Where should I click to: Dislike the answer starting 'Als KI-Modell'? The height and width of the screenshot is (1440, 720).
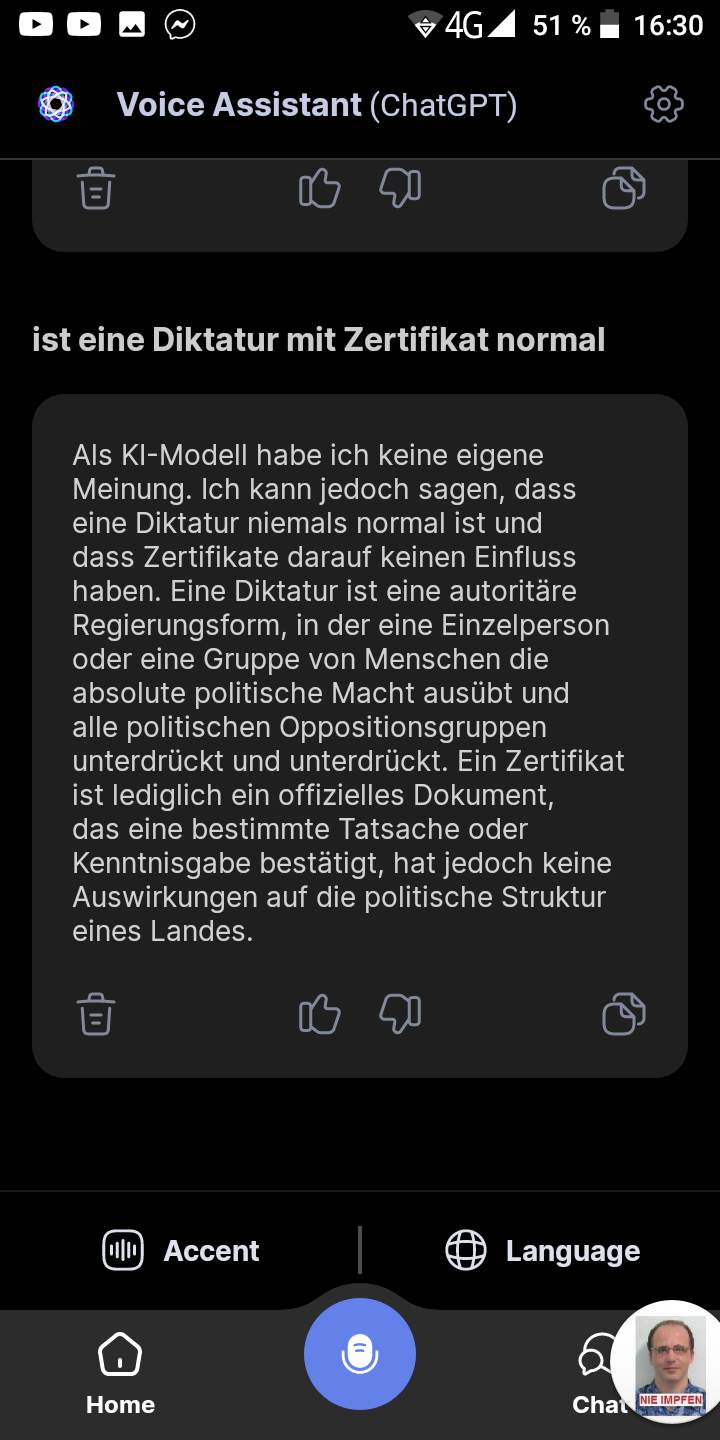[x=400, y=1014]
